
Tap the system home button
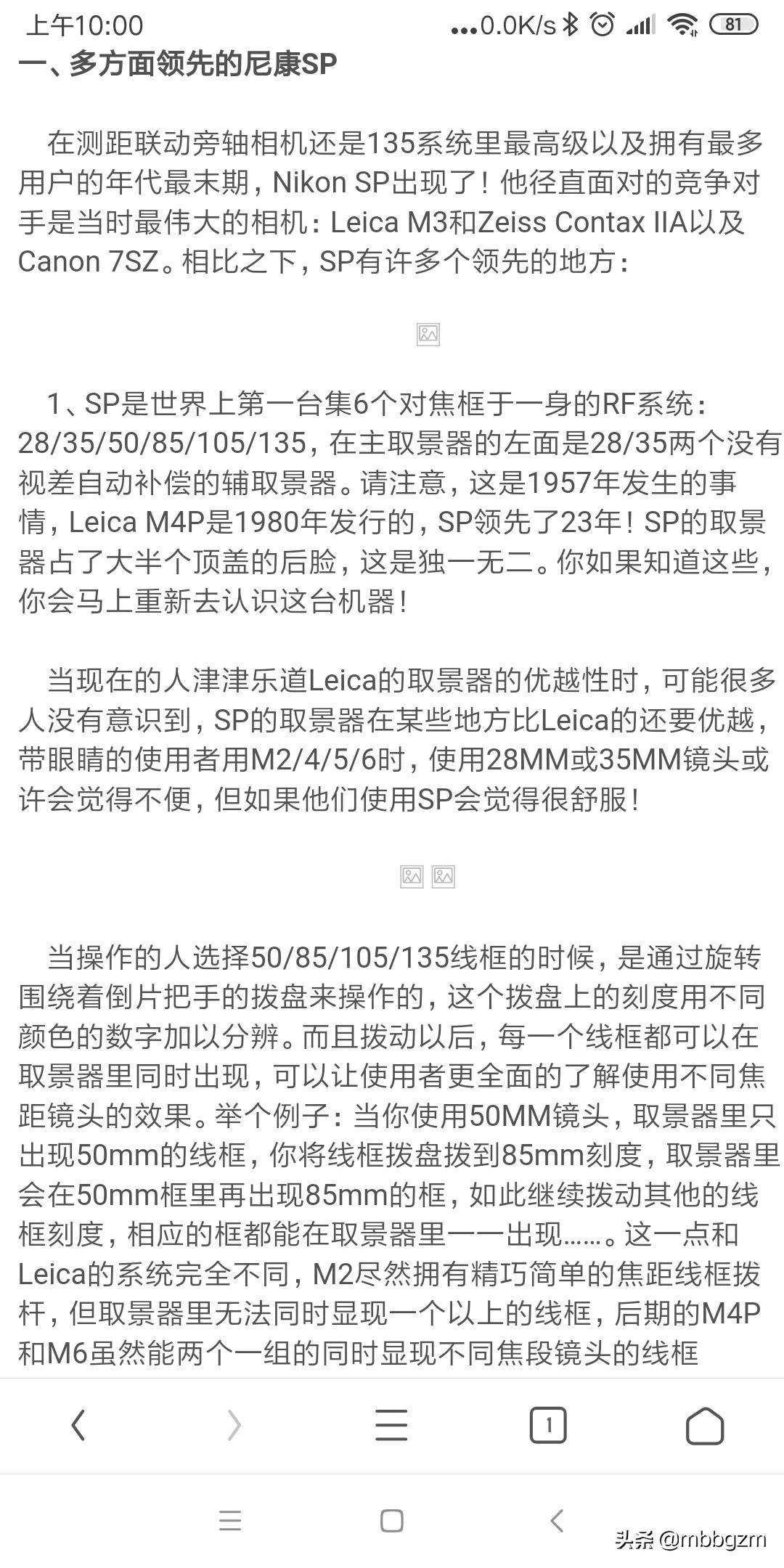pyautogui.click(x=392, y=1521)
